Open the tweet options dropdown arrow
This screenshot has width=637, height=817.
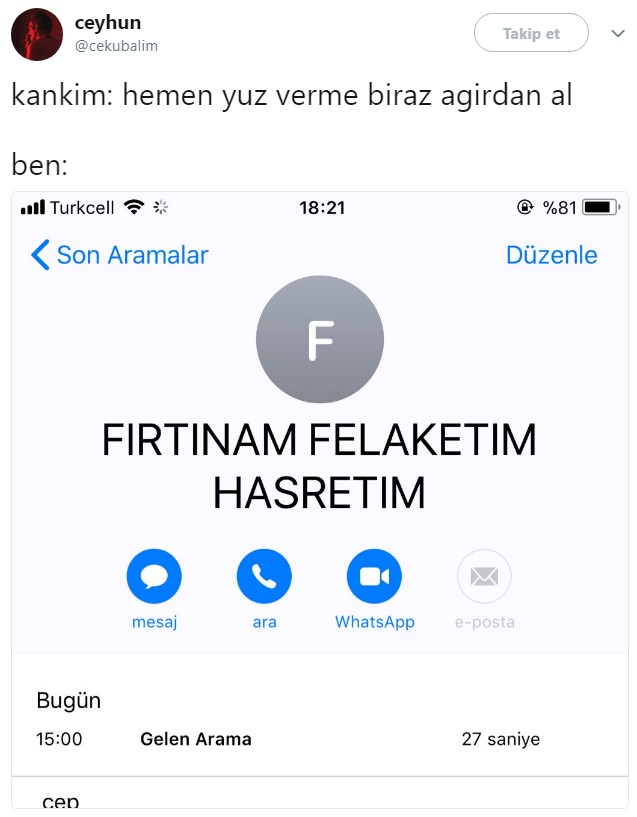pos(617,33)
